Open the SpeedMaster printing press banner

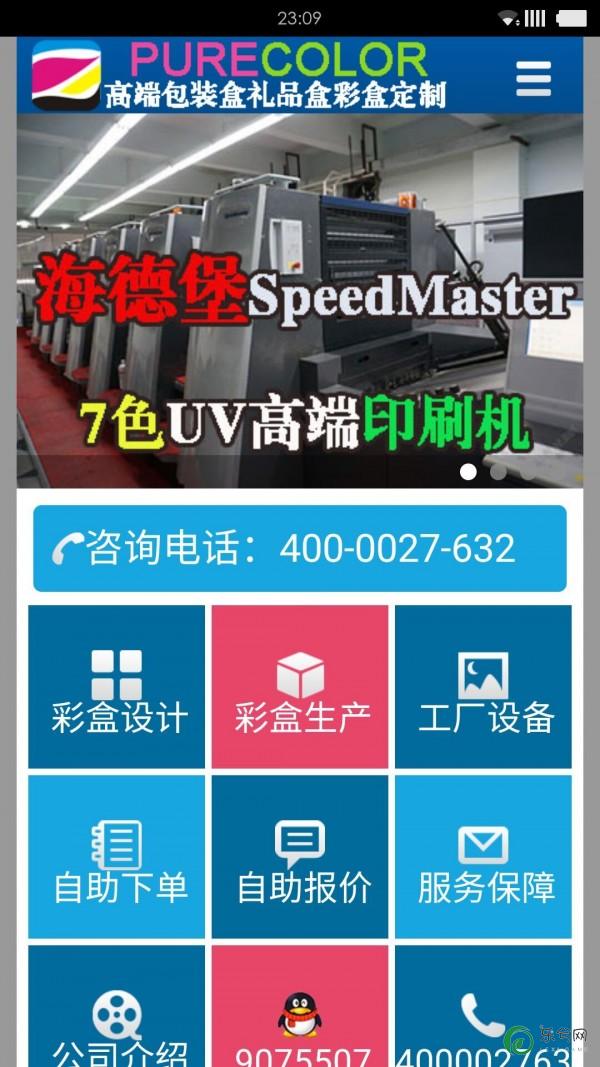pos(300,300)
